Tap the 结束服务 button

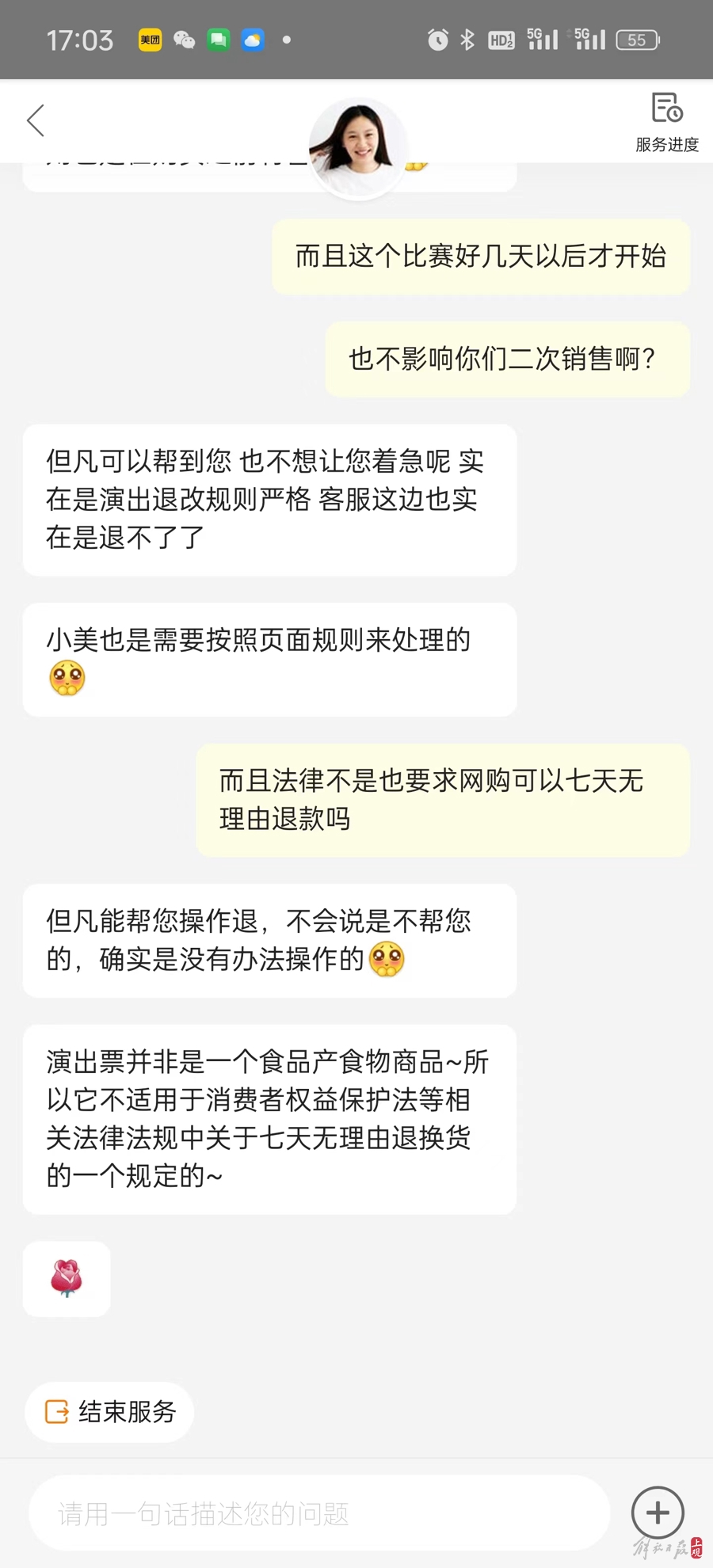110,1411
